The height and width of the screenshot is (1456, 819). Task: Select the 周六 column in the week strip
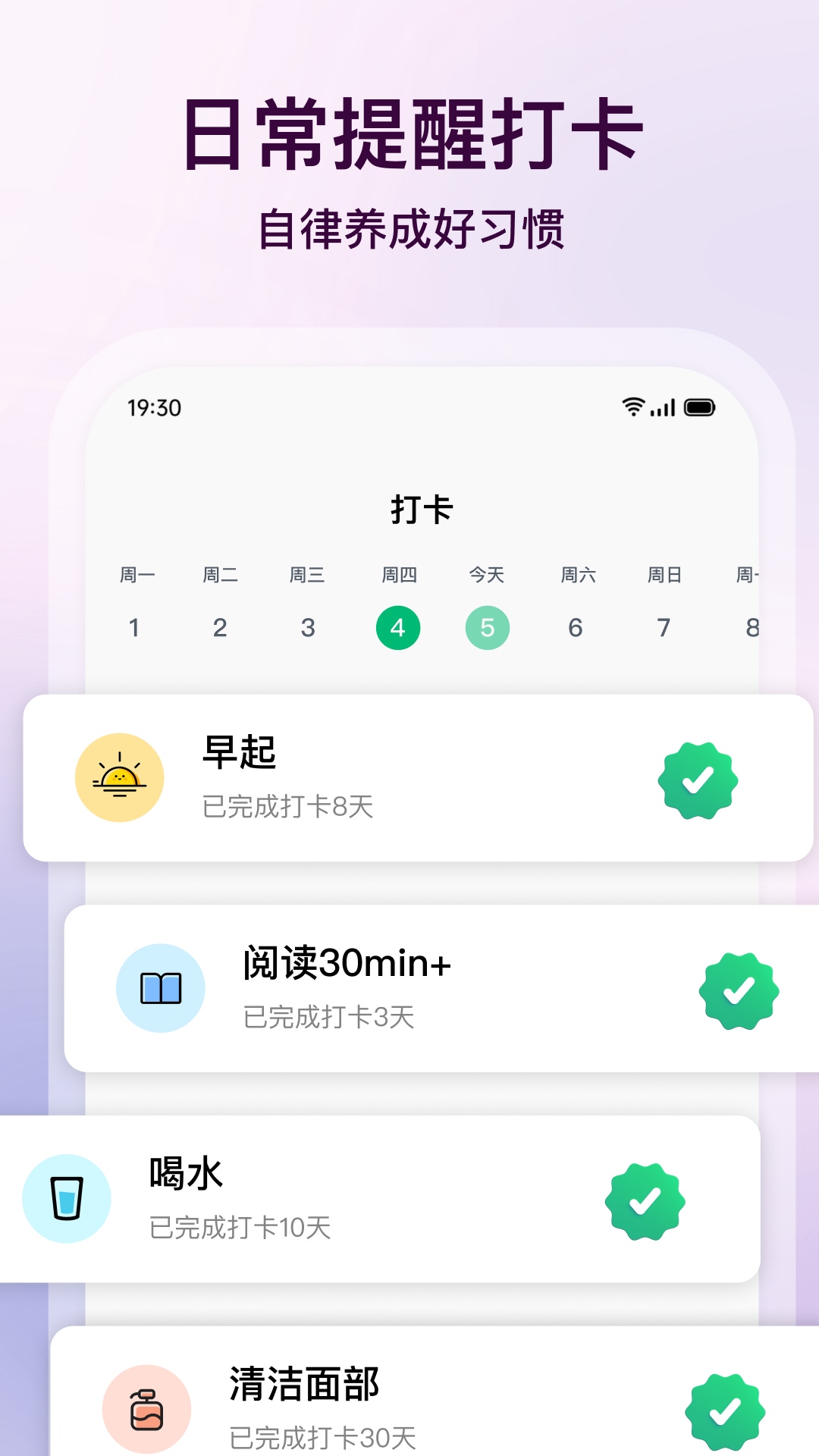pos(576,575)
